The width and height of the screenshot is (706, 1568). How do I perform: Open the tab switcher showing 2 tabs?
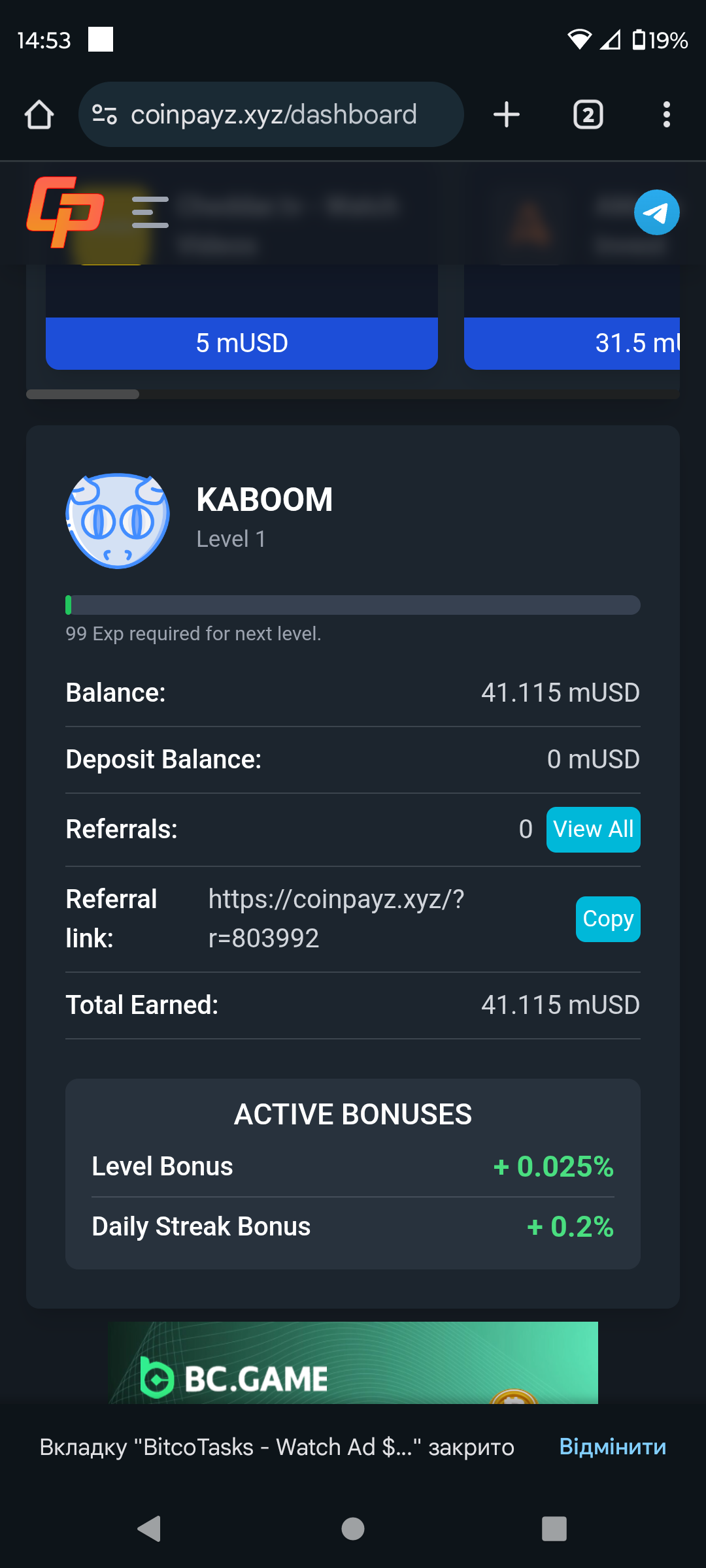[588, 115]
